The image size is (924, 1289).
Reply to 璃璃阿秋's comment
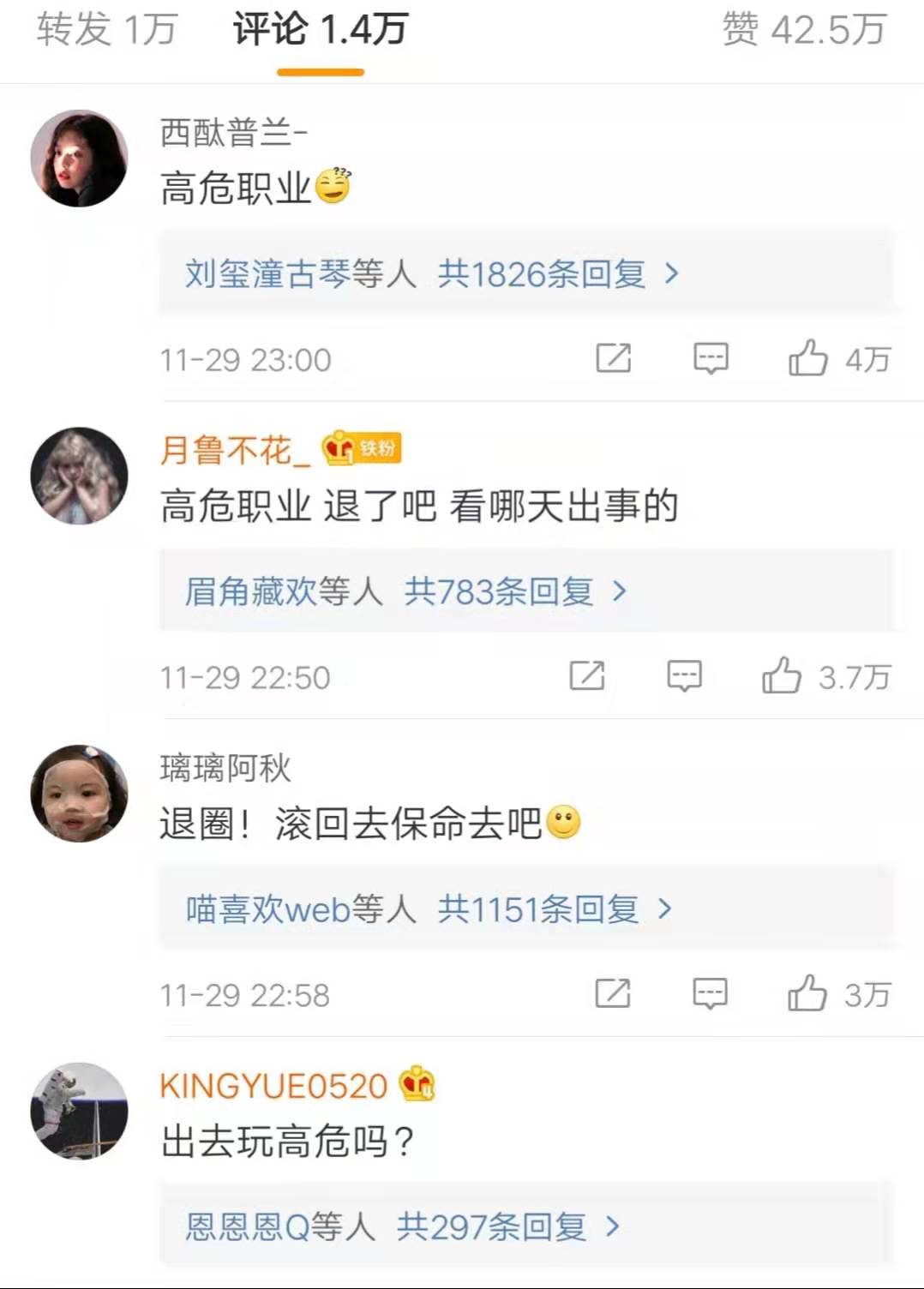tap(710, 993)
